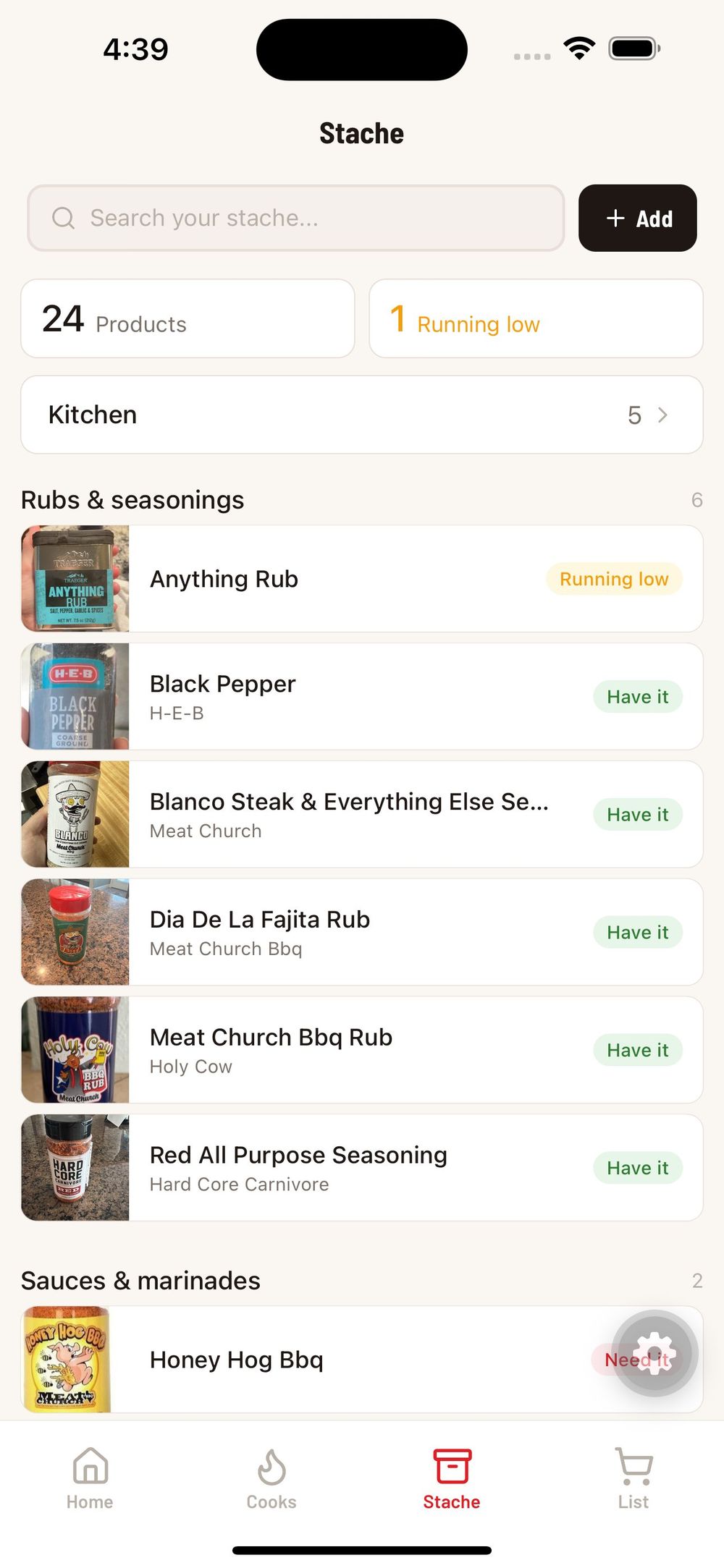Select the Stache tab

click(452, 1478)
